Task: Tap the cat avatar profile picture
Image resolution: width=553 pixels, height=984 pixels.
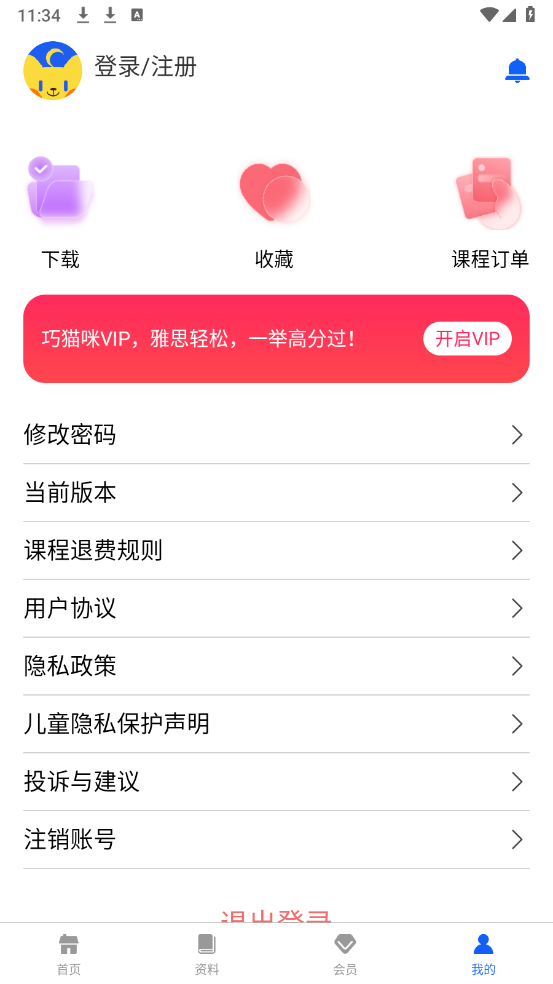Action: [x=53, y=70]
